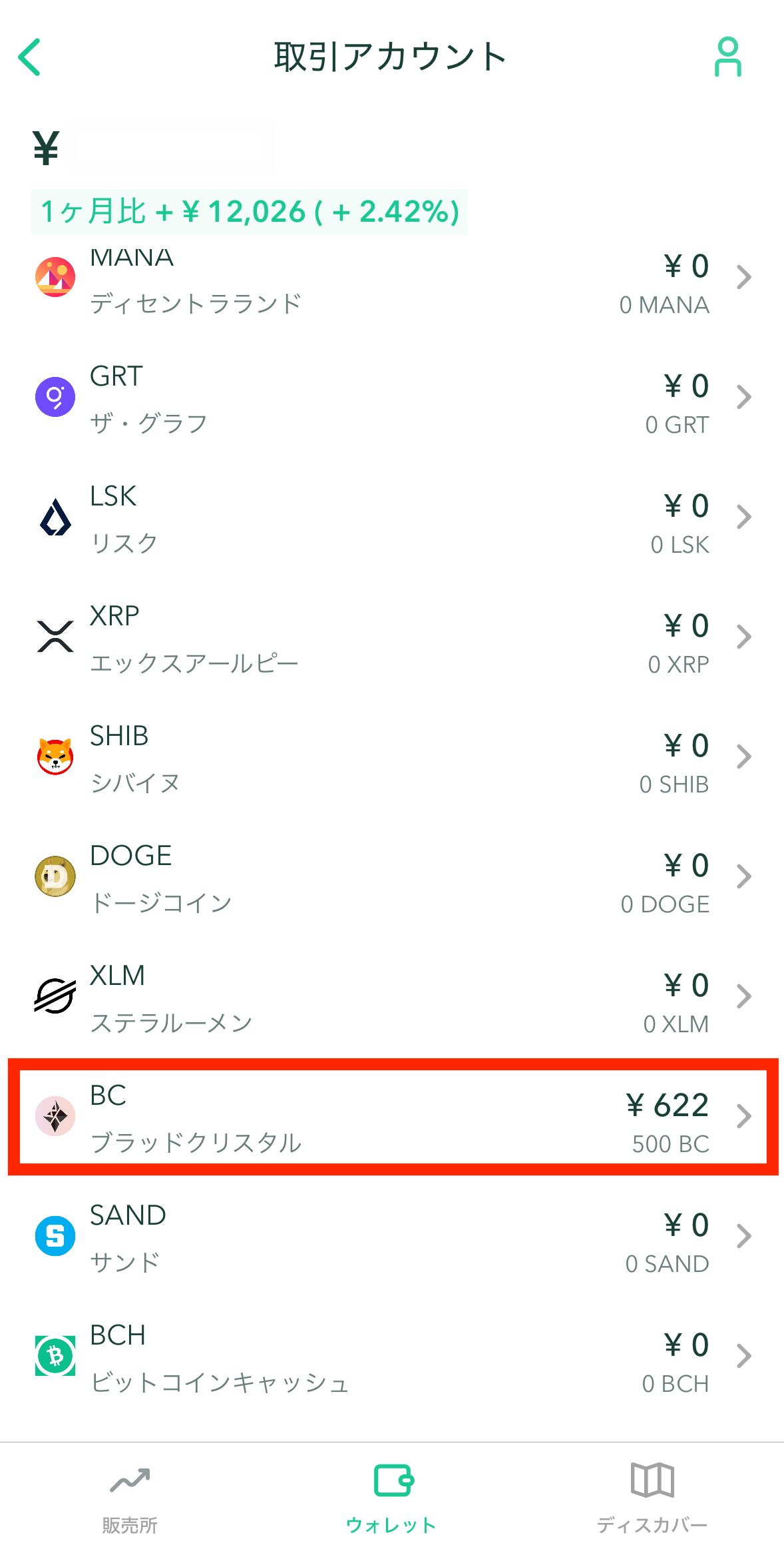Tap the SHIB シバイヌ asset row

[x=392, y=758]
